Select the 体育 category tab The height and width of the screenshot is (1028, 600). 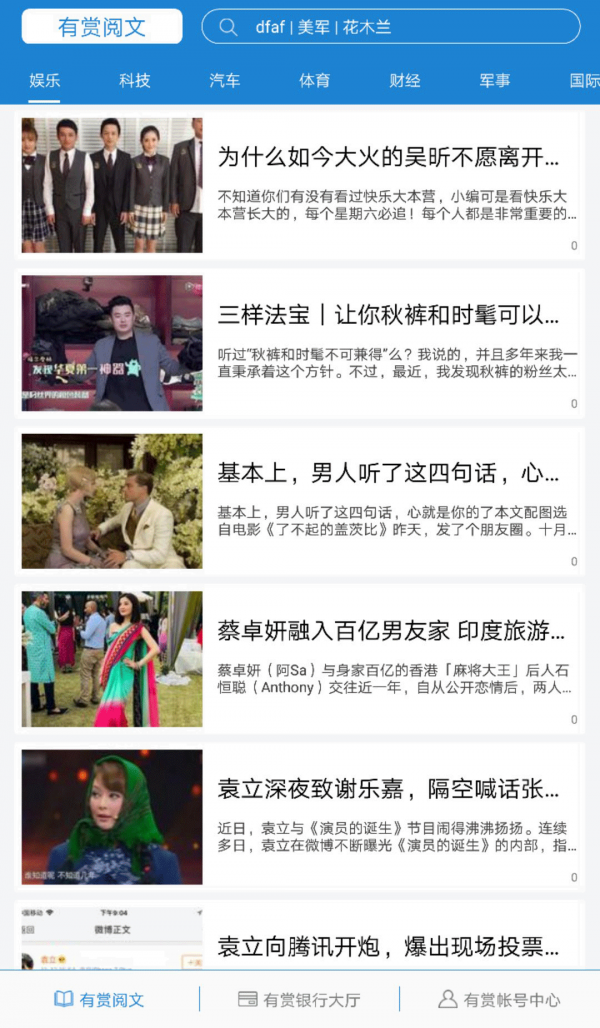point(315,81)
